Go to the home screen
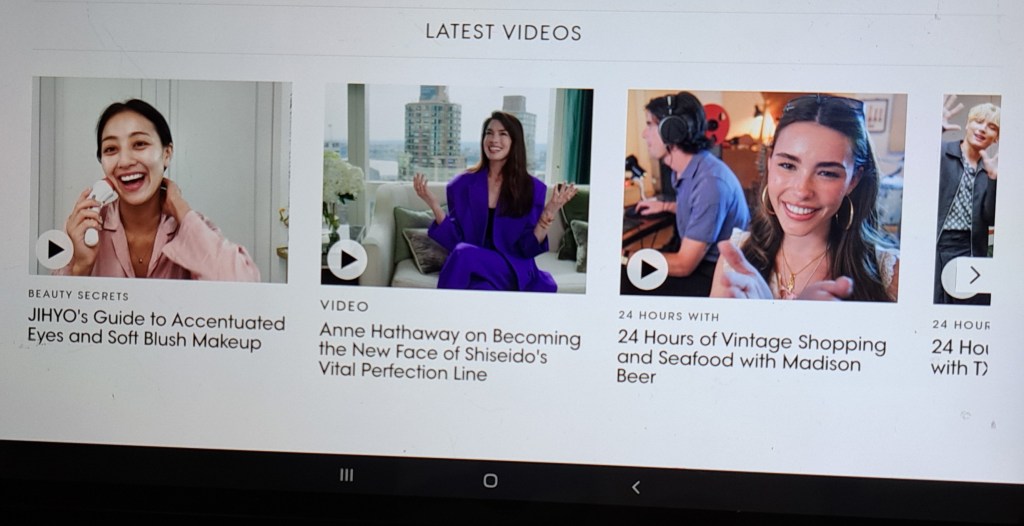This screenshot has width=1024, height=526. 490,481
